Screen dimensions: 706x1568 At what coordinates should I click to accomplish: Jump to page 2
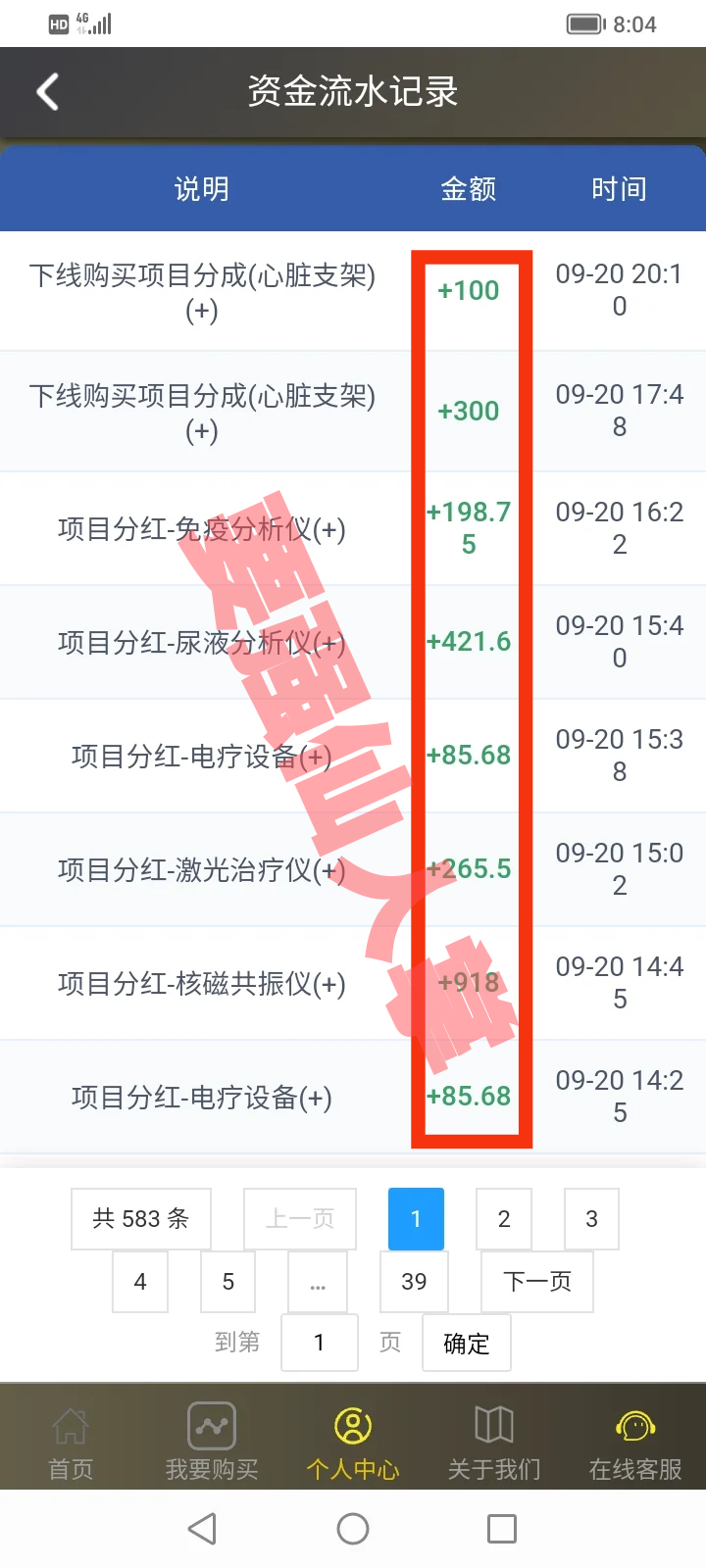click(x=503, y=1219)
